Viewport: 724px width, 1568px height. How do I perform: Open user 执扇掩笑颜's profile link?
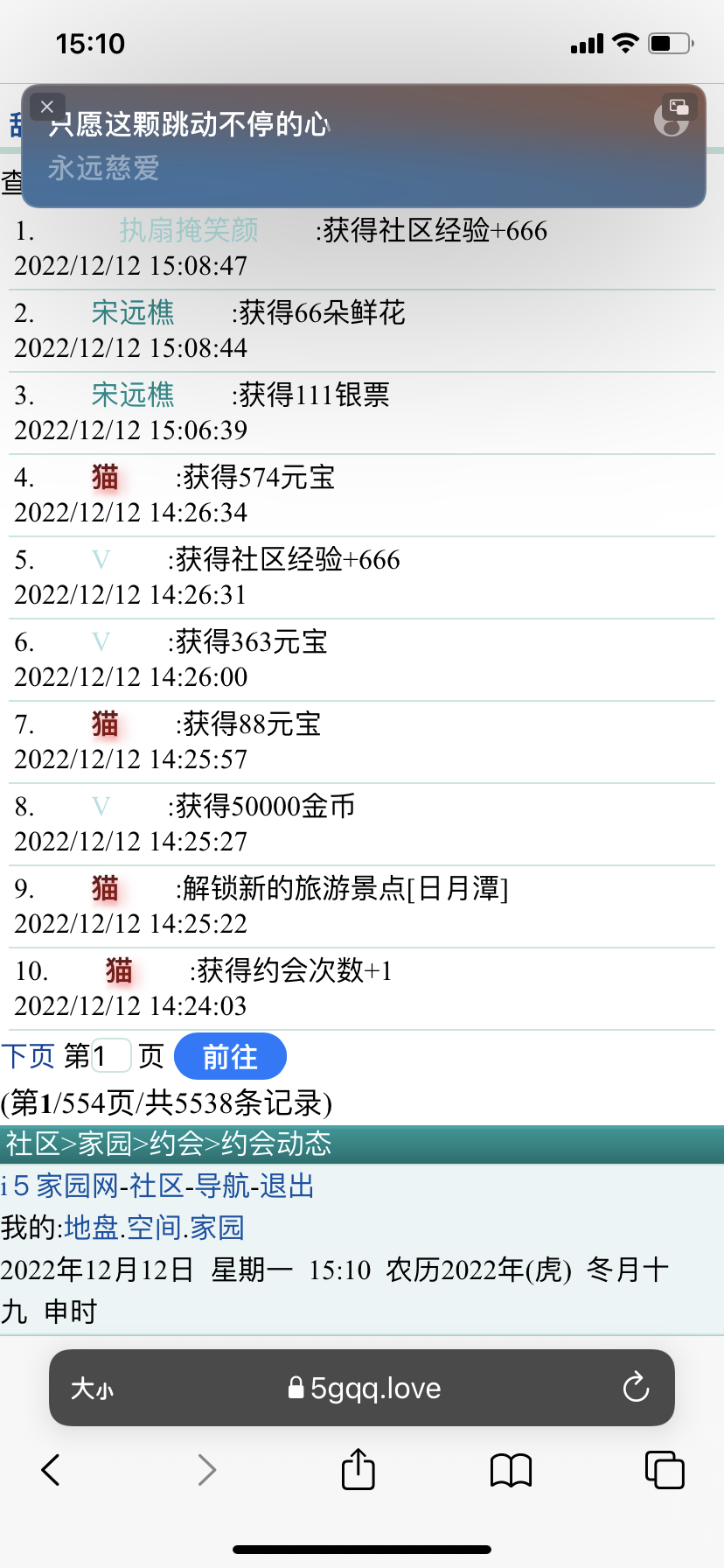[189, 230]
